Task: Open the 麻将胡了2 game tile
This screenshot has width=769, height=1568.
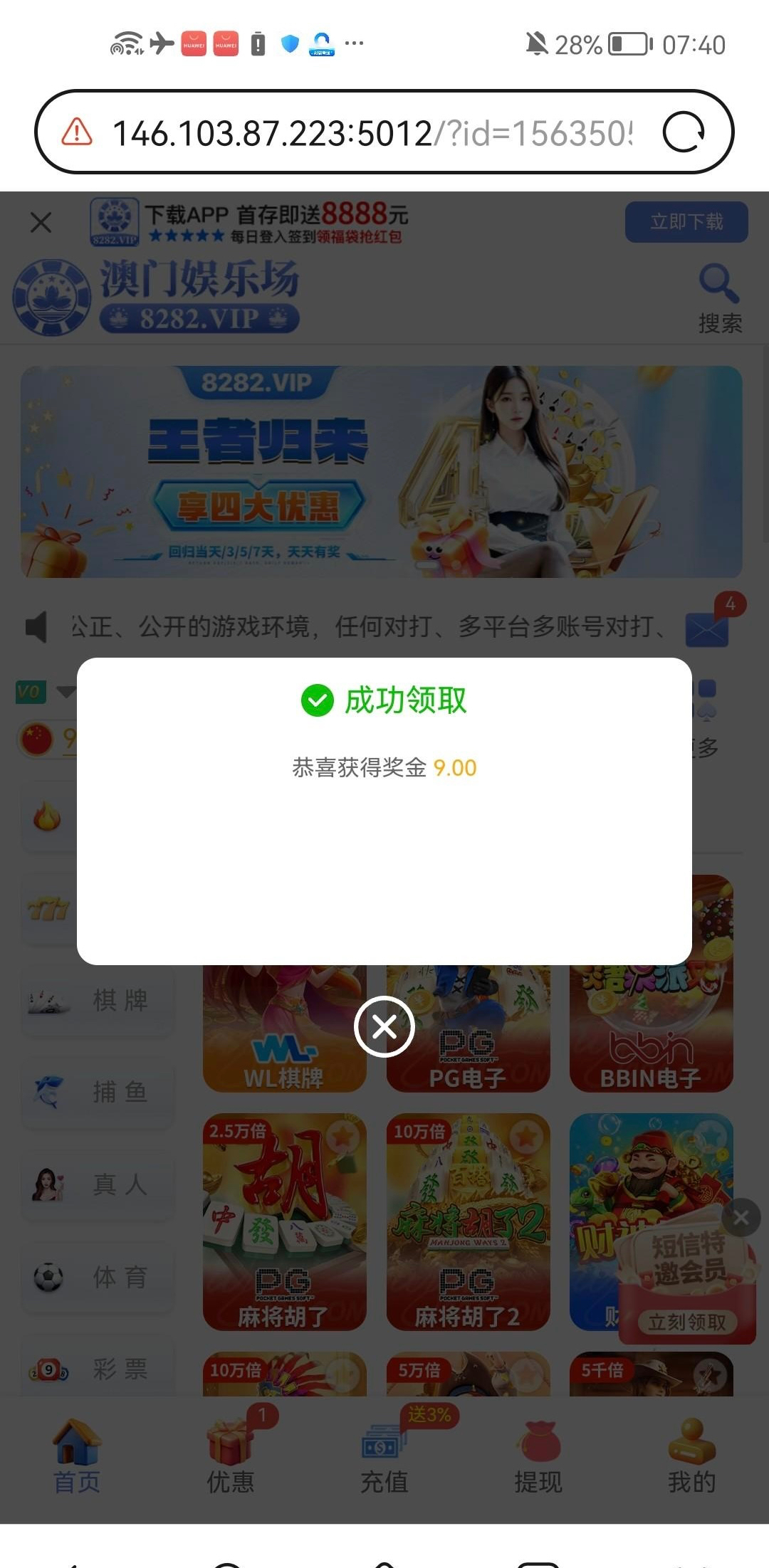Action: [x=468, y=1221]
